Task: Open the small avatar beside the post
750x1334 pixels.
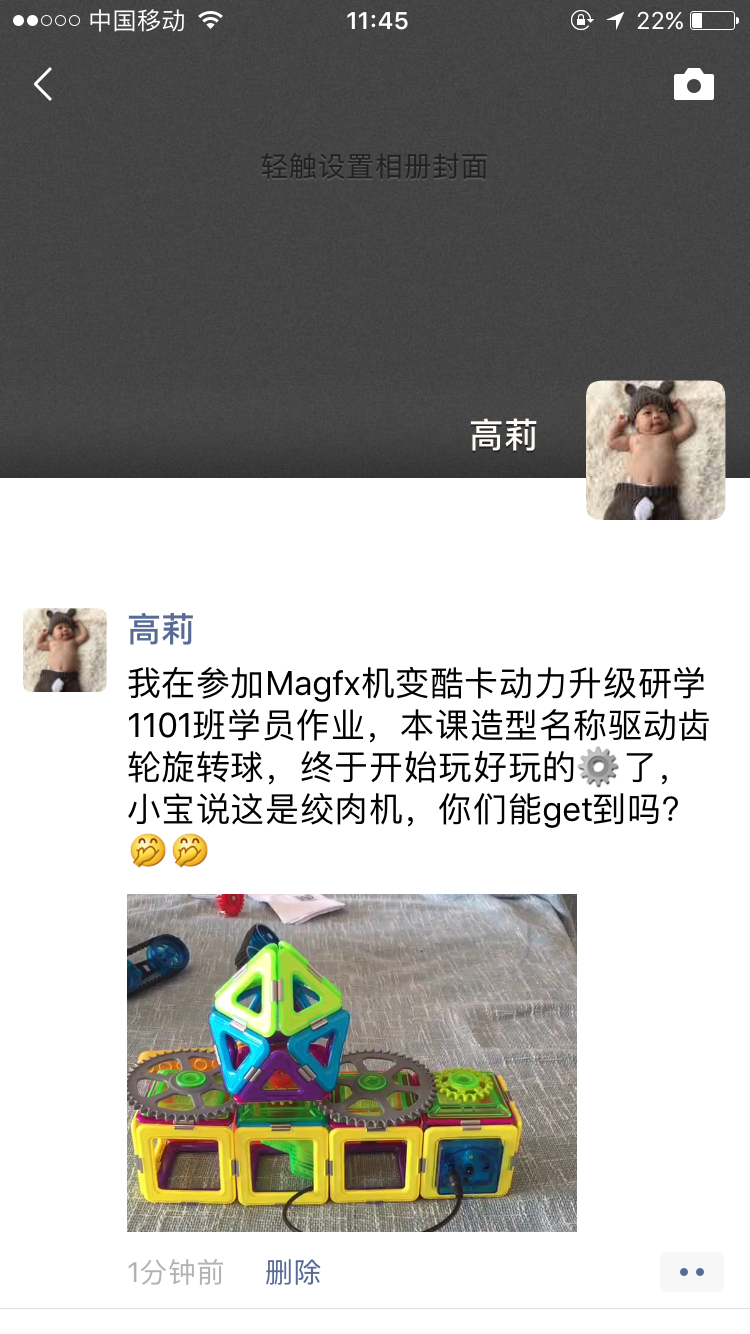Action: 65,650
